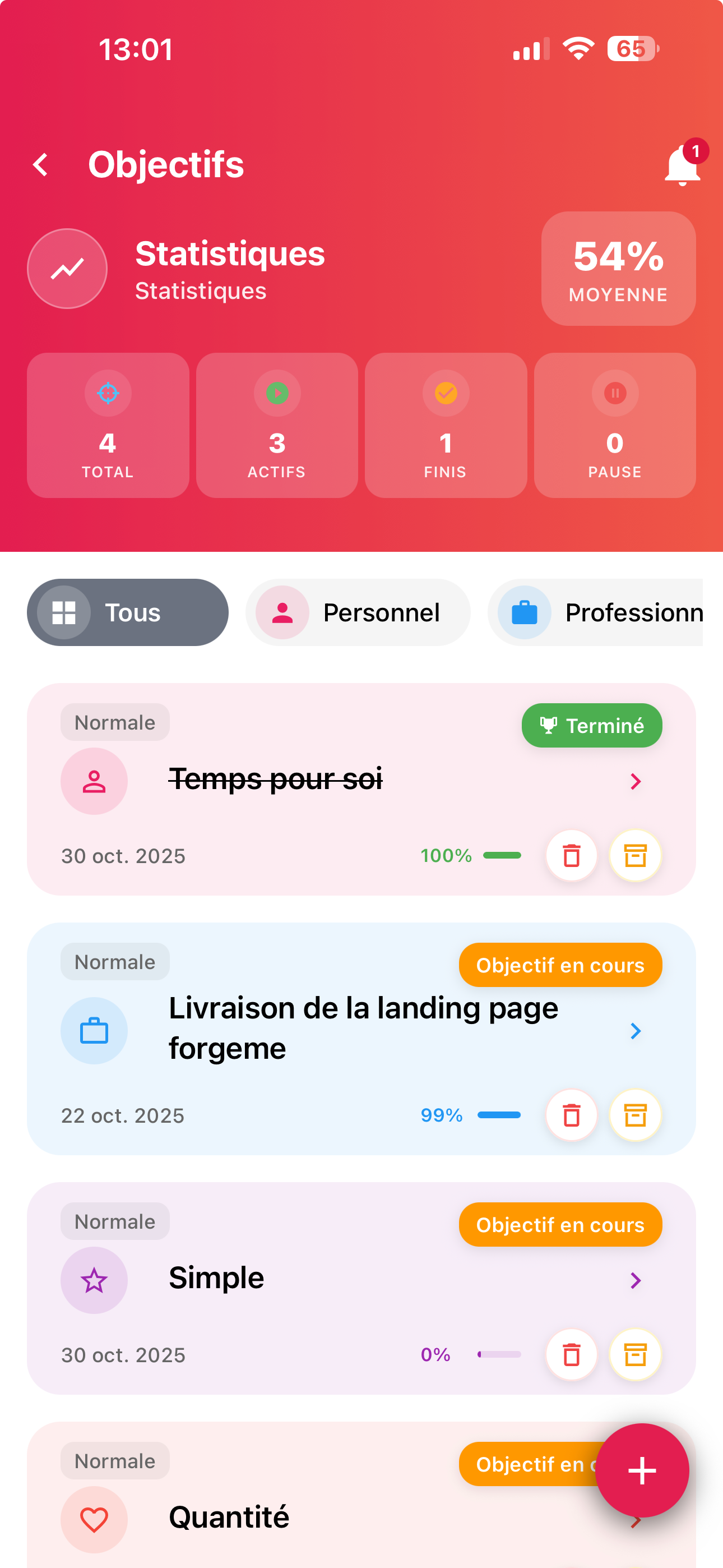Open the notifications bell
This screenshot has height=1568, width=723.
(682, 165)
